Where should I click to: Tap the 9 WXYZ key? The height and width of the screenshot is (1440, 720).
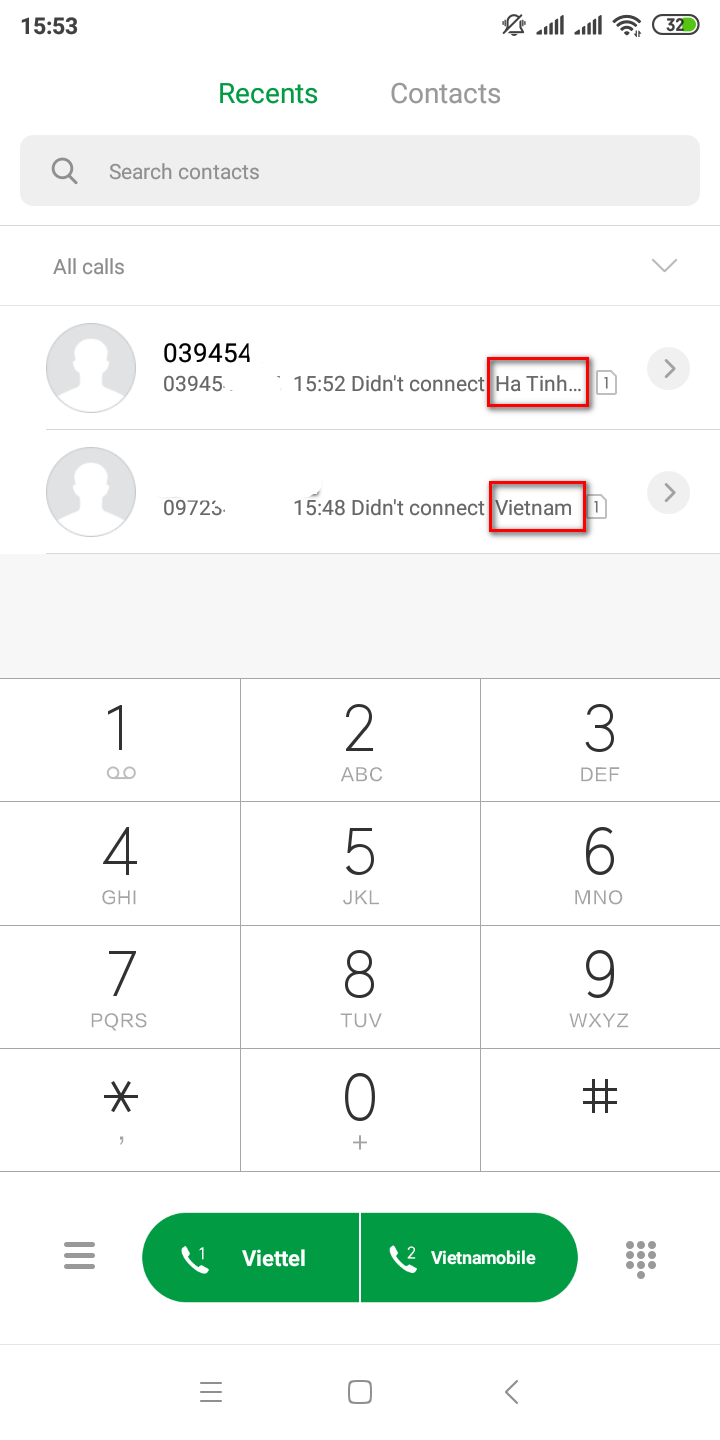click(599, 987)
